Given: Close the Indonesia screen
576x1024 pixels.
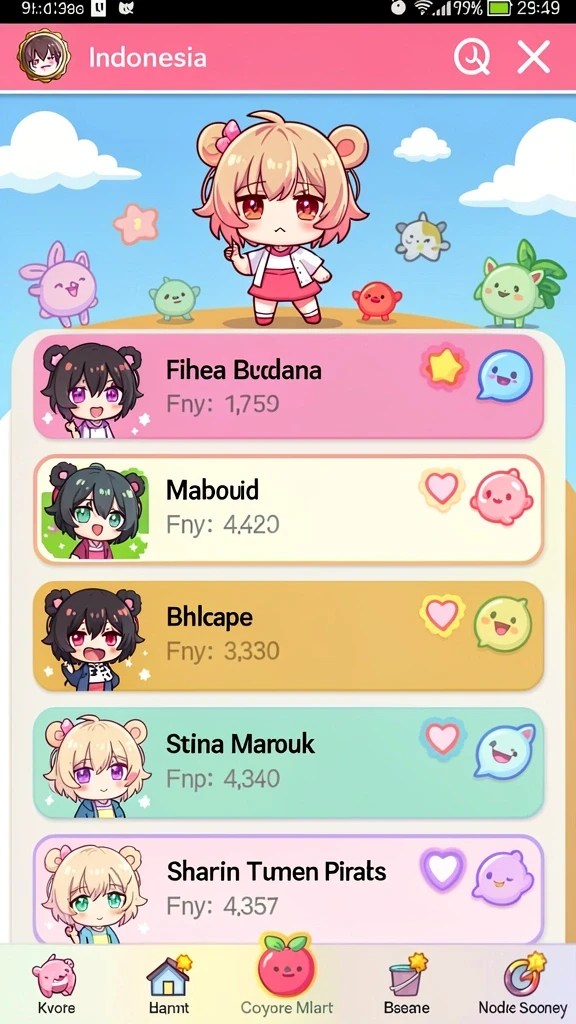Looking at the screenshot, I should click(x=534, y=57).
